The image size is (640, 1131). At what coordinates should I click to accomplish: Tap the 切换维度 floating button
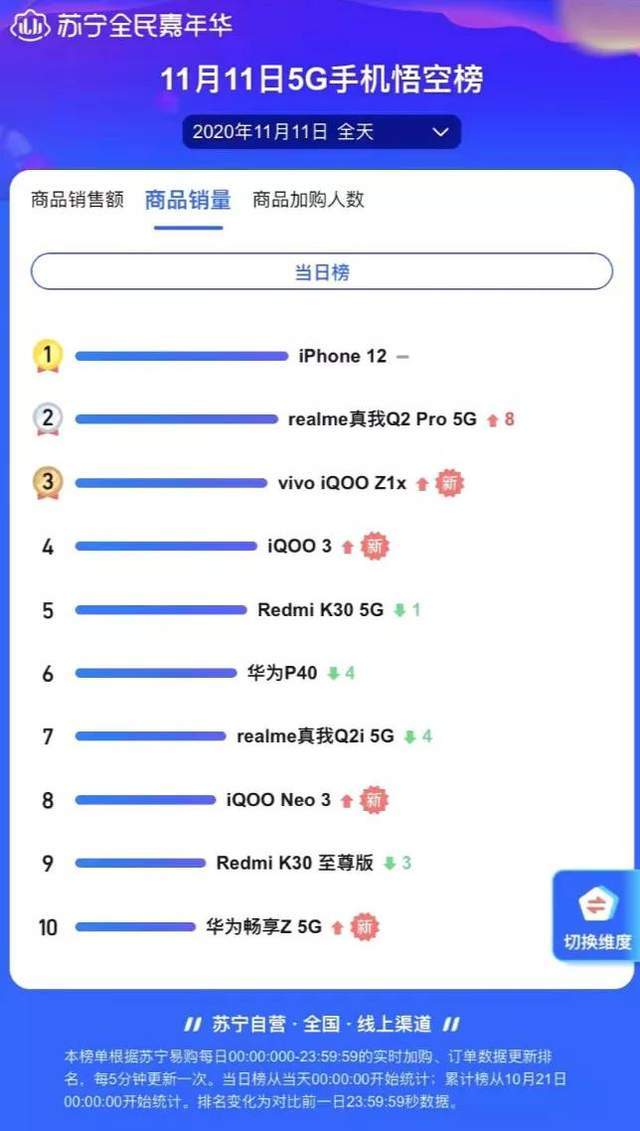597,917
